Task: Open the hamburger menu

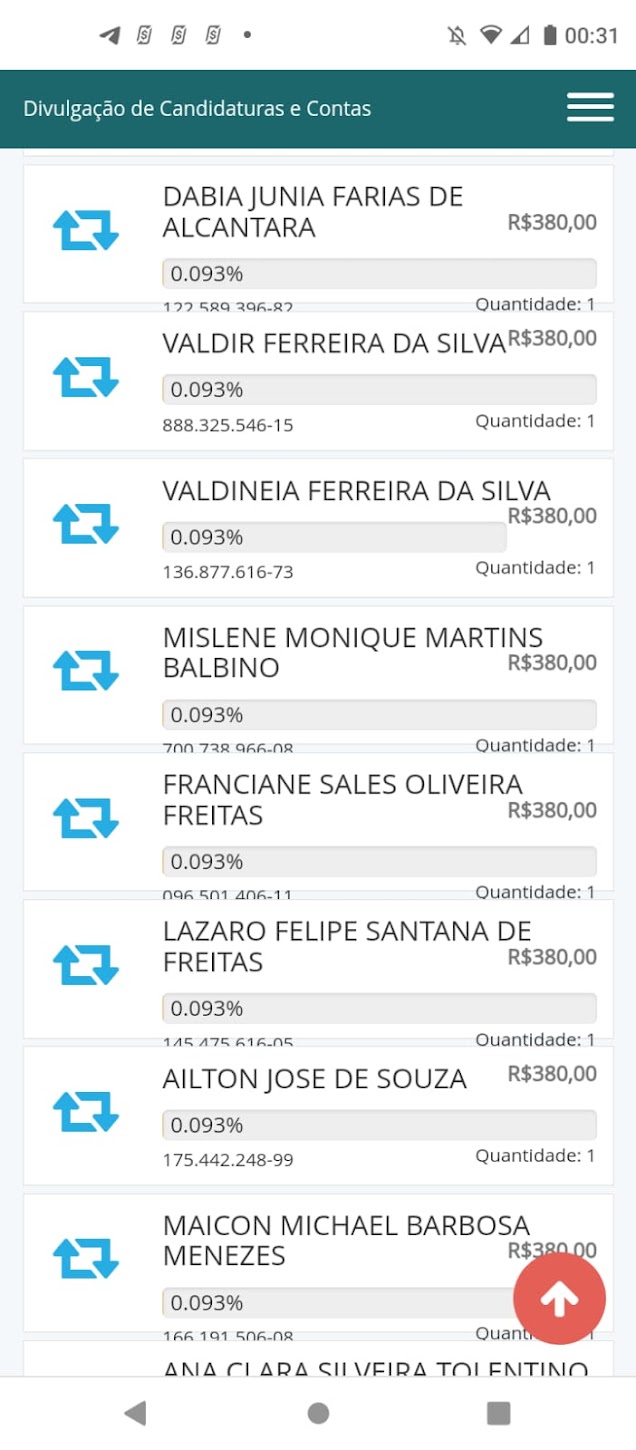Action: pos(590,108)
